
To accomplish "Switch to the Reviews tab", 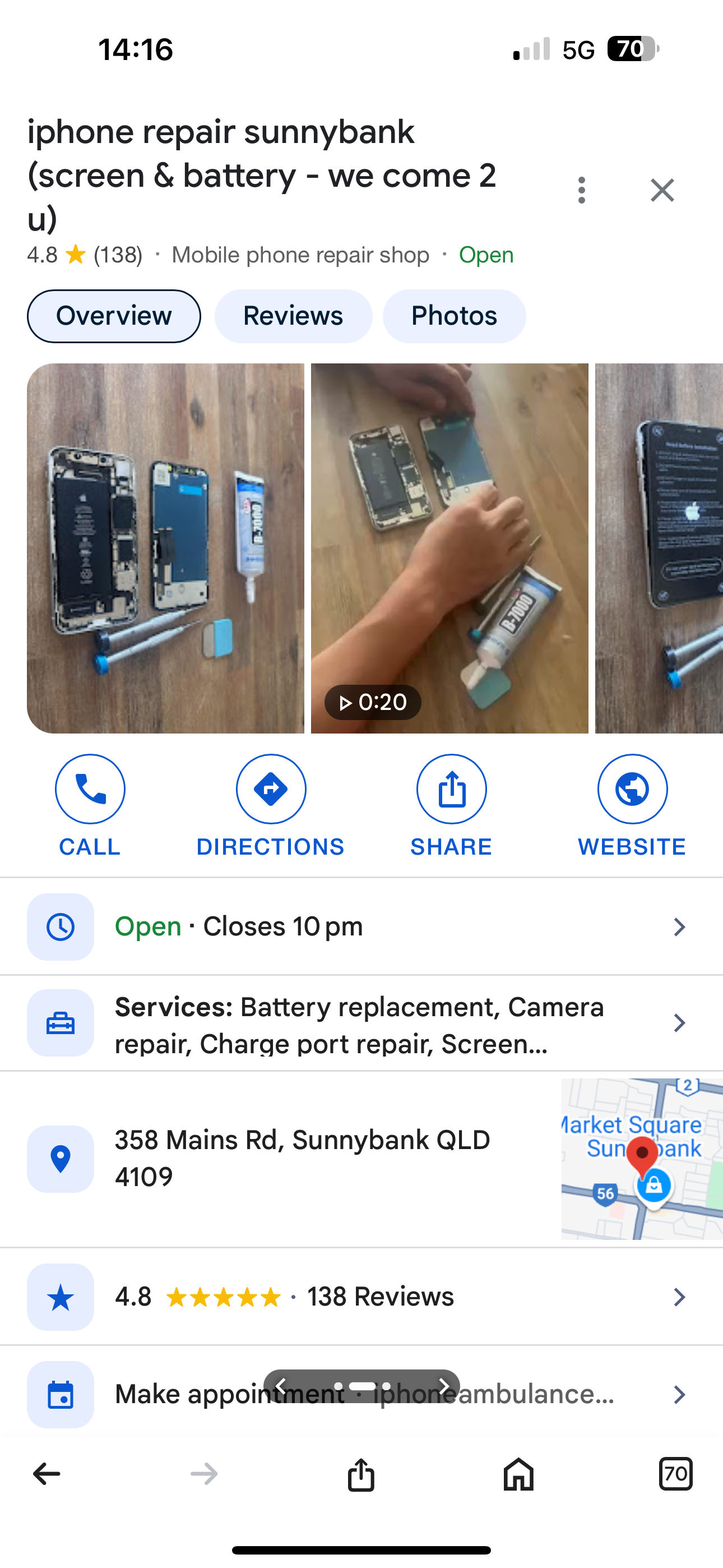I will click(293, 316).
